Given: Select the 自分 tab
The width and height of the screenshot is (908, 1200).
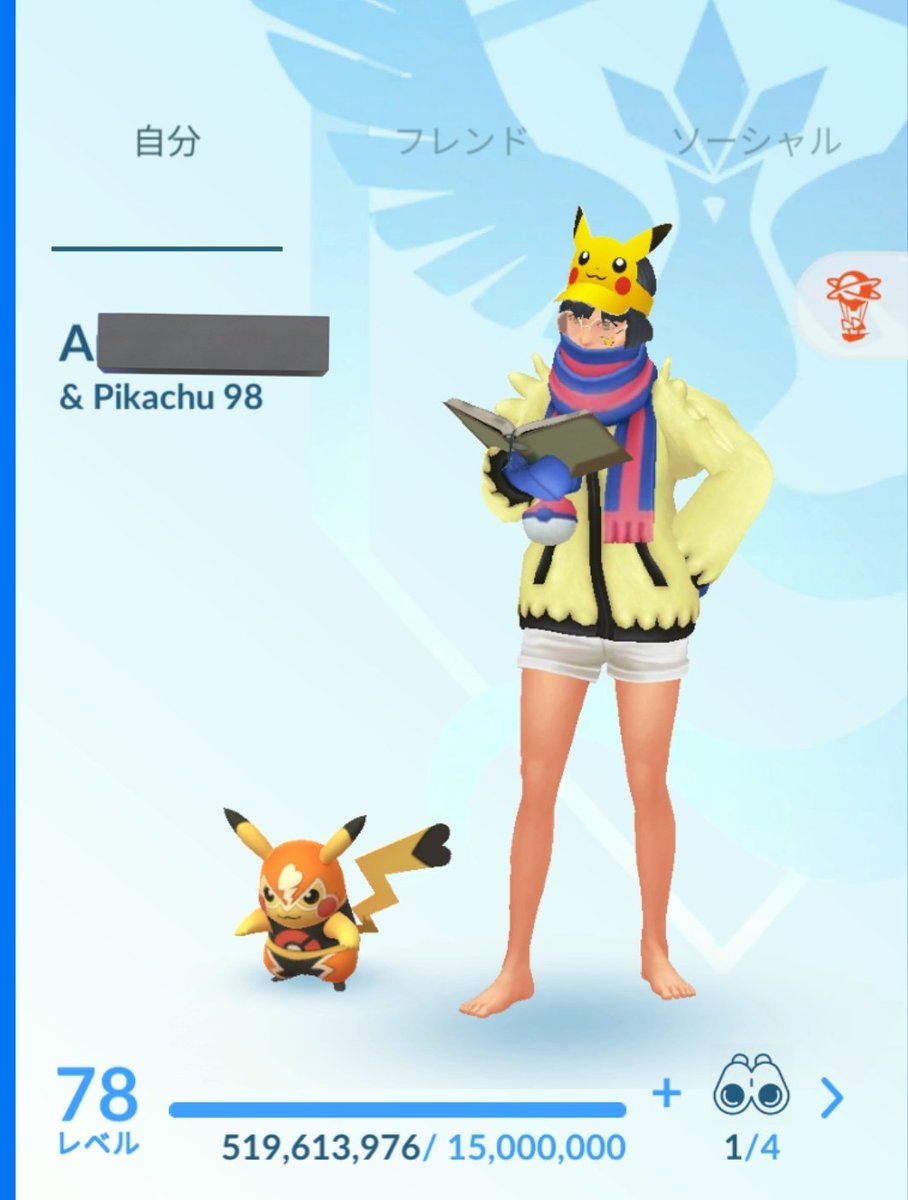Looking at the screenshot, I should (x=167, y=142).
